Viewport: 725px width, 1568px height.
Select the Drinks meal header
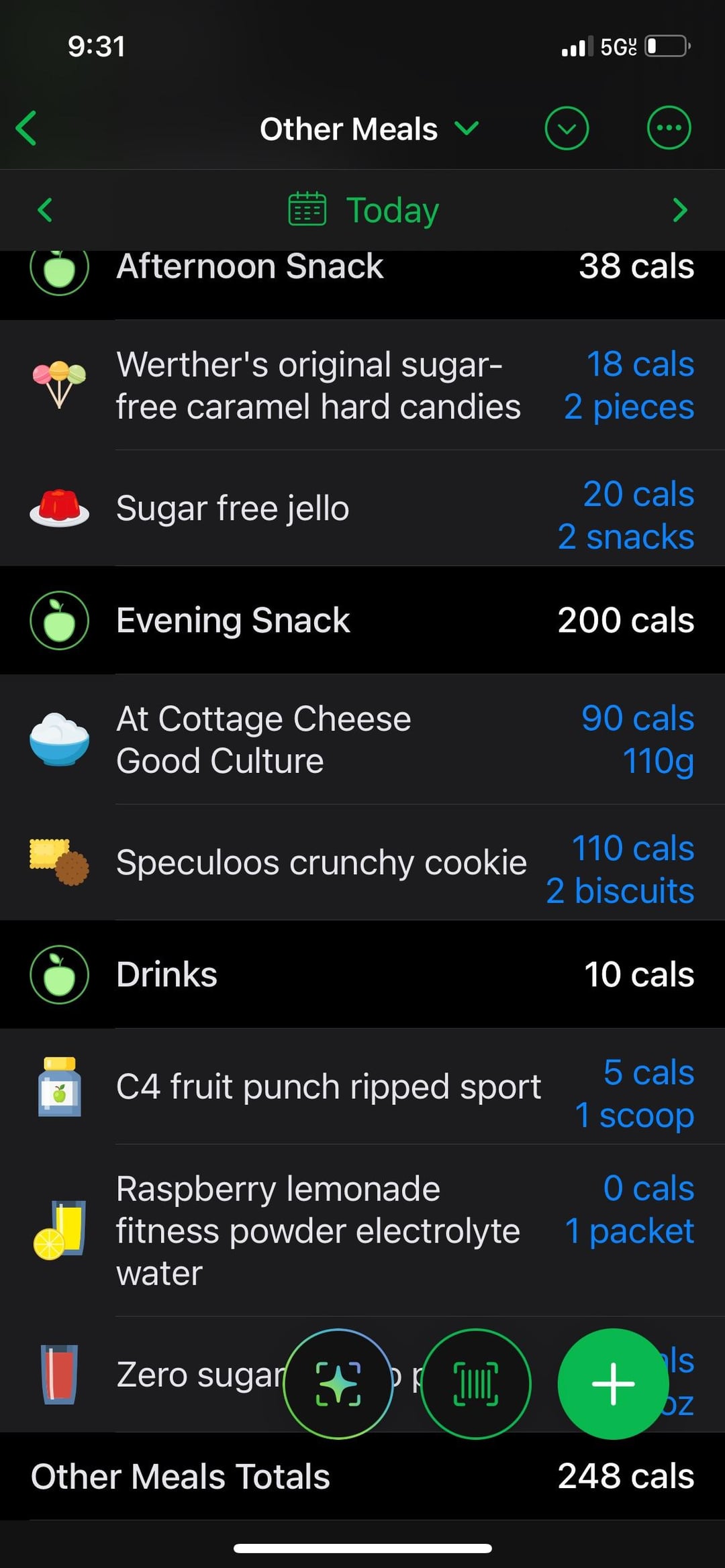362,975
